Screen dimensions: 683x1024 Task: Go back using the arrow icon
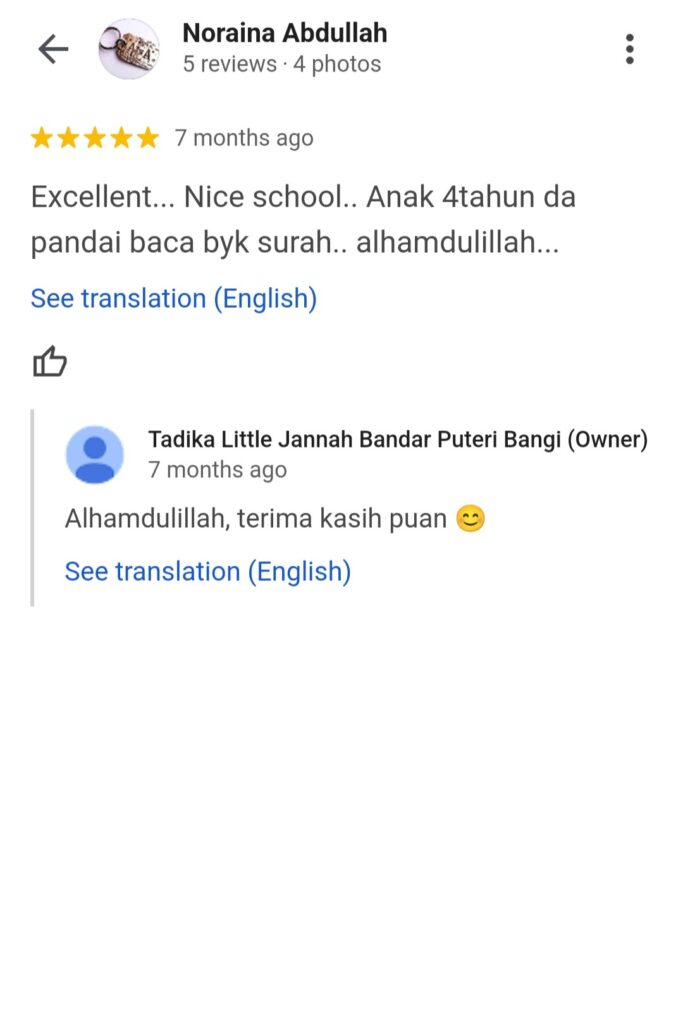point(52,49)
